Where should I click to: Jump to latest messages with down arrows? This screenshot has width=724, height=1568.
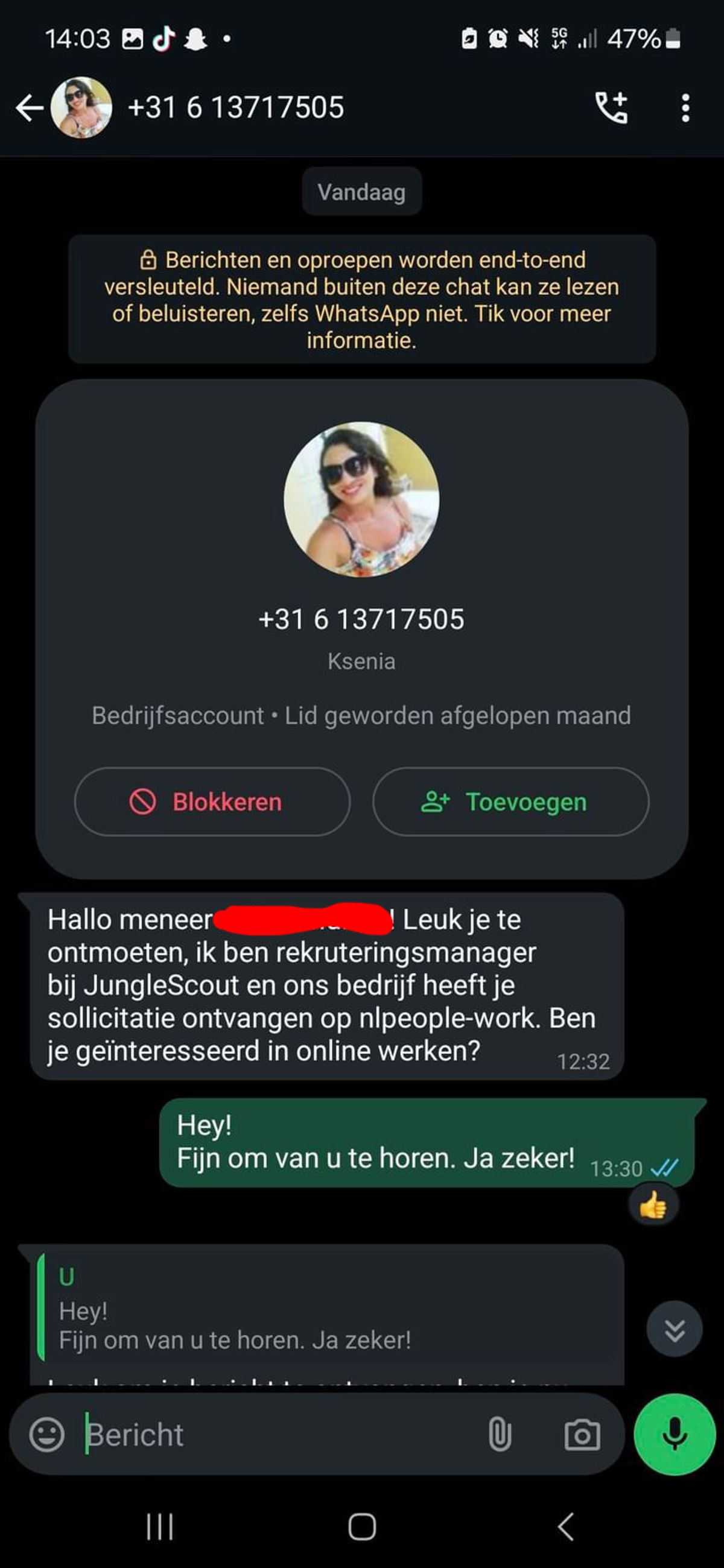pyautogui.click(x=674, y=1330)
